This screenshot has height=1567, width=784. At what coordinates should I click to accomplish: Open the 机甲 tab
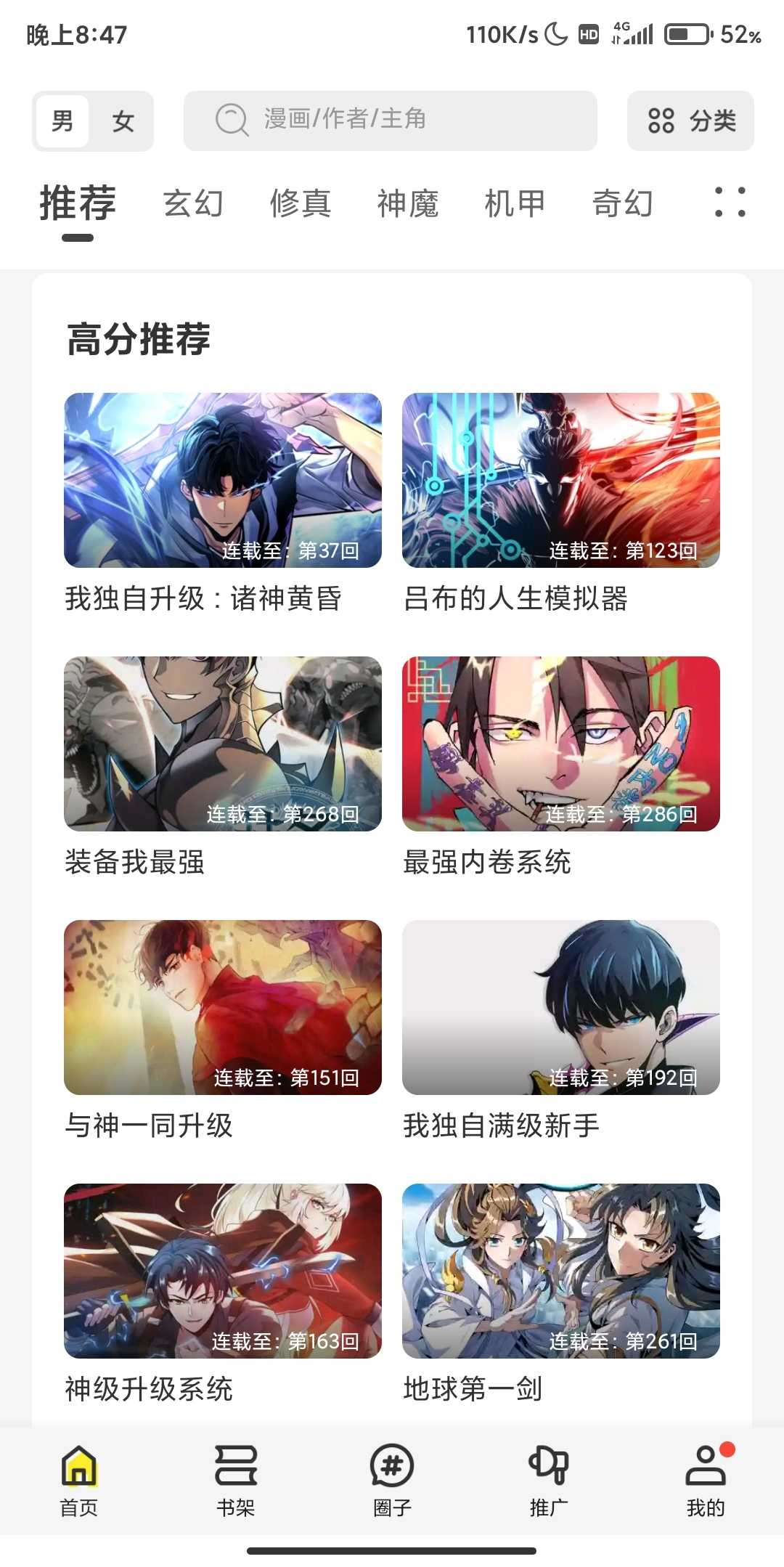coord(515,203)
